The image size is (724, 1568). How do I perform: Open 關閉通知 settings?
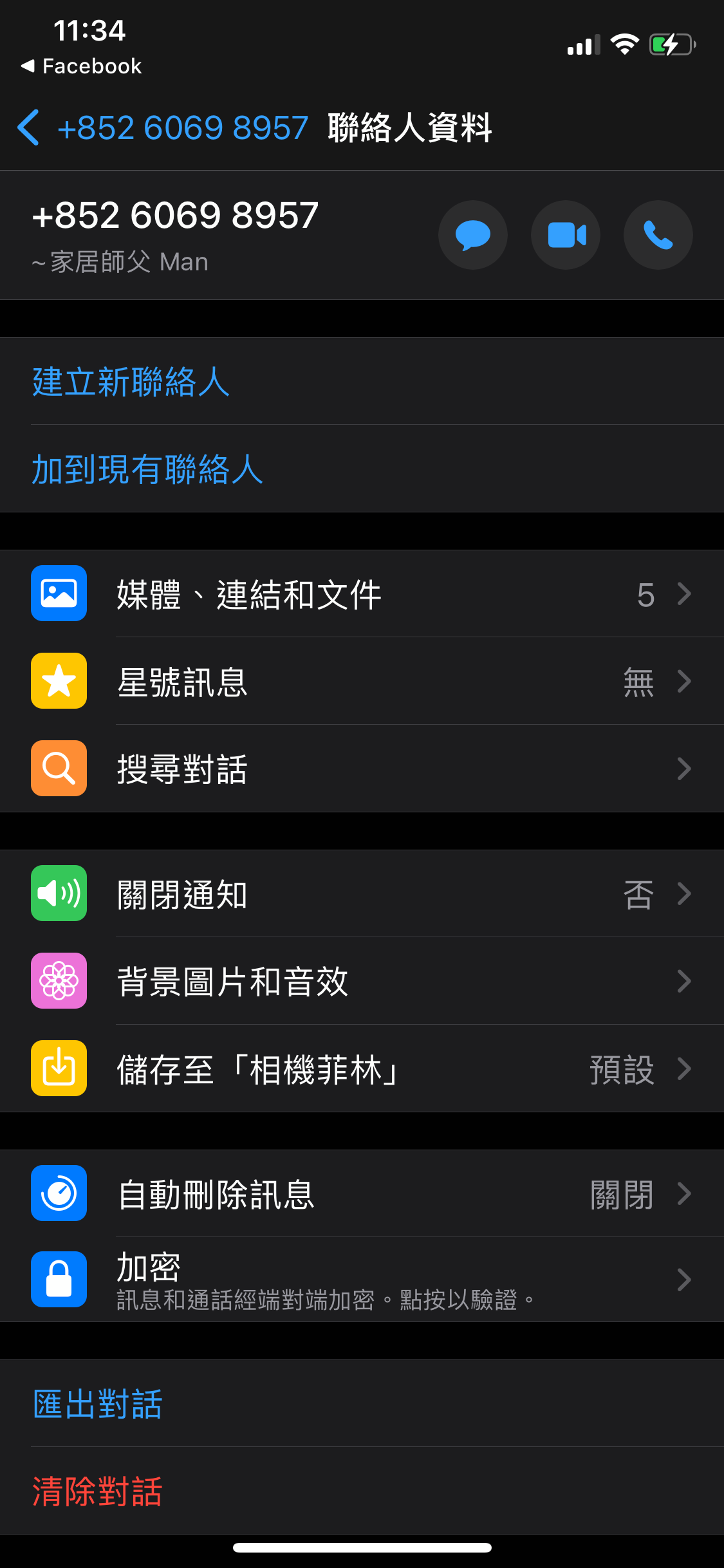362,893
